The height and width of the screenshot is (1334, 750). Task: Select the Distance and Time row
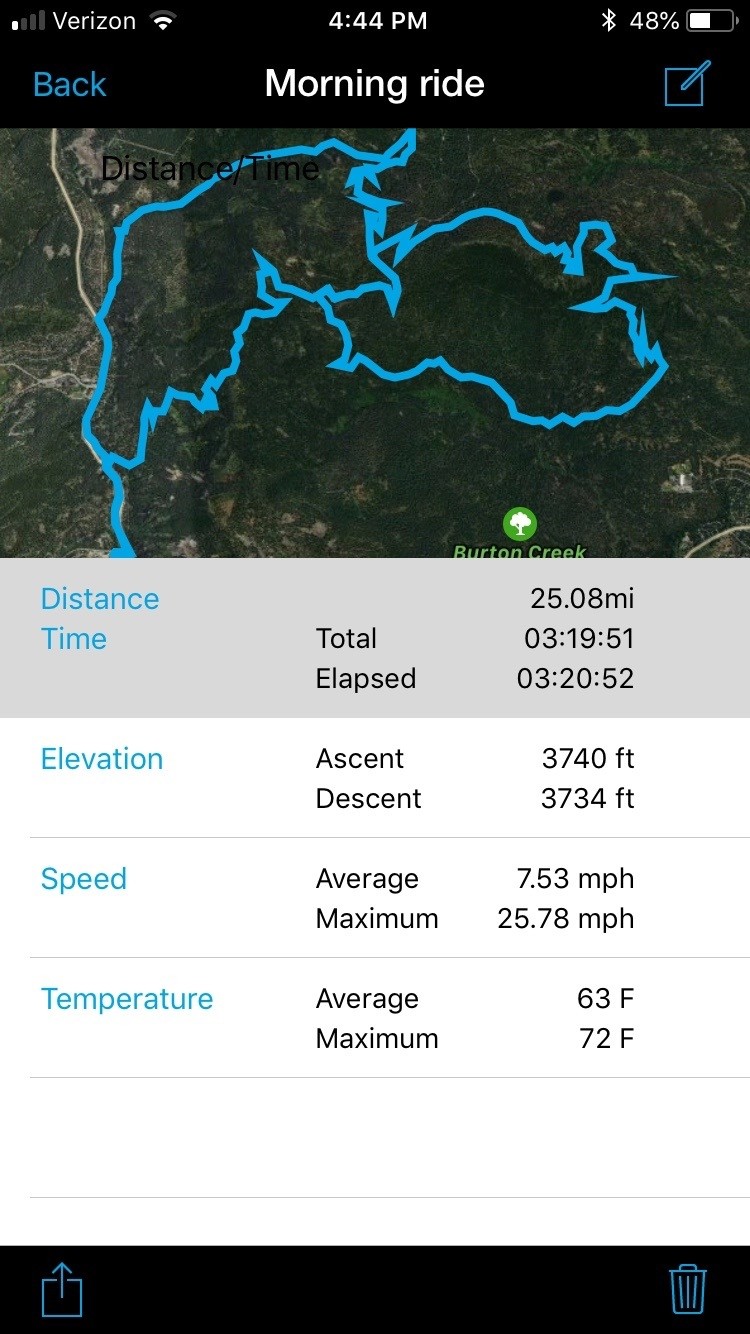click(x=375, y=638)
